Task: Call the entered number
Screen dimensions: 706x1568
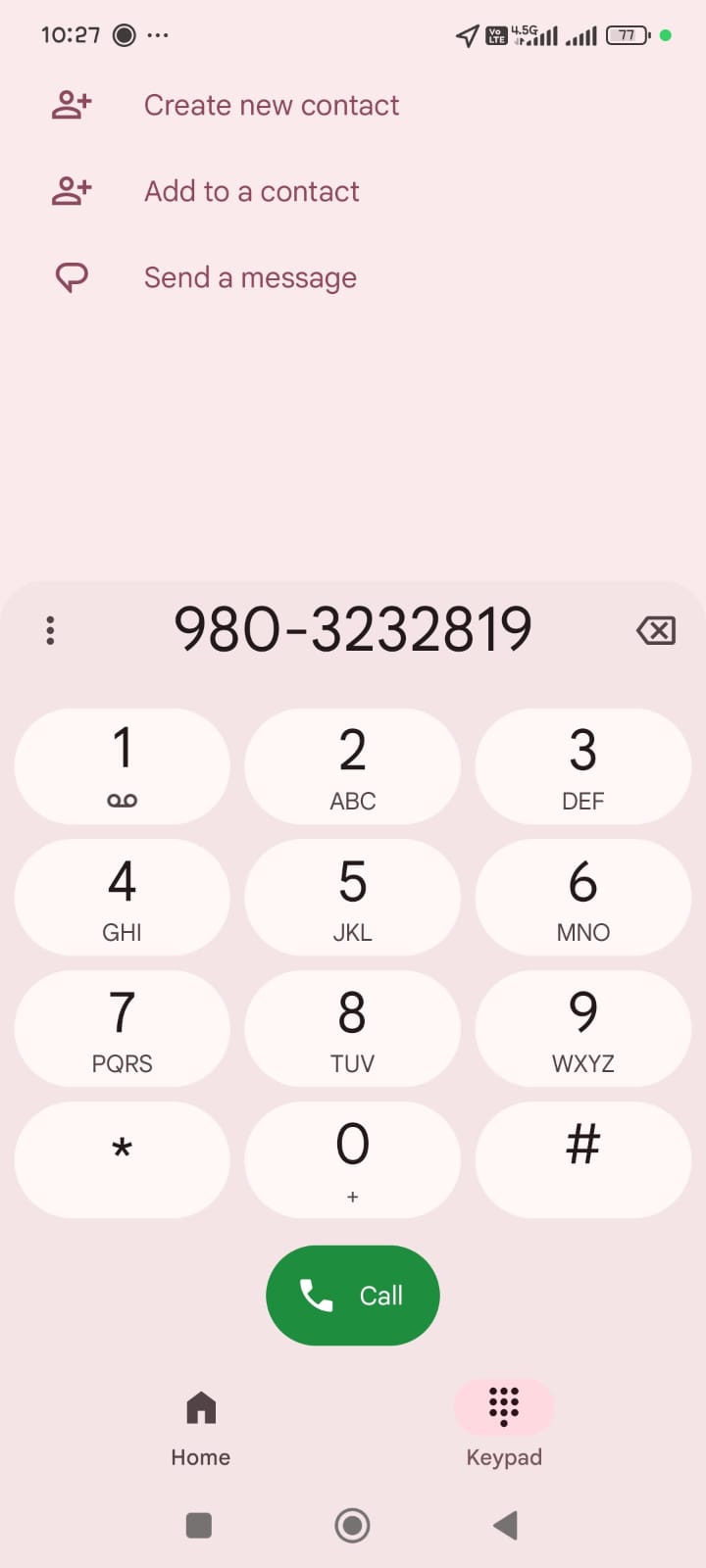Action: pyautogui.click(x=352, y=1296)
